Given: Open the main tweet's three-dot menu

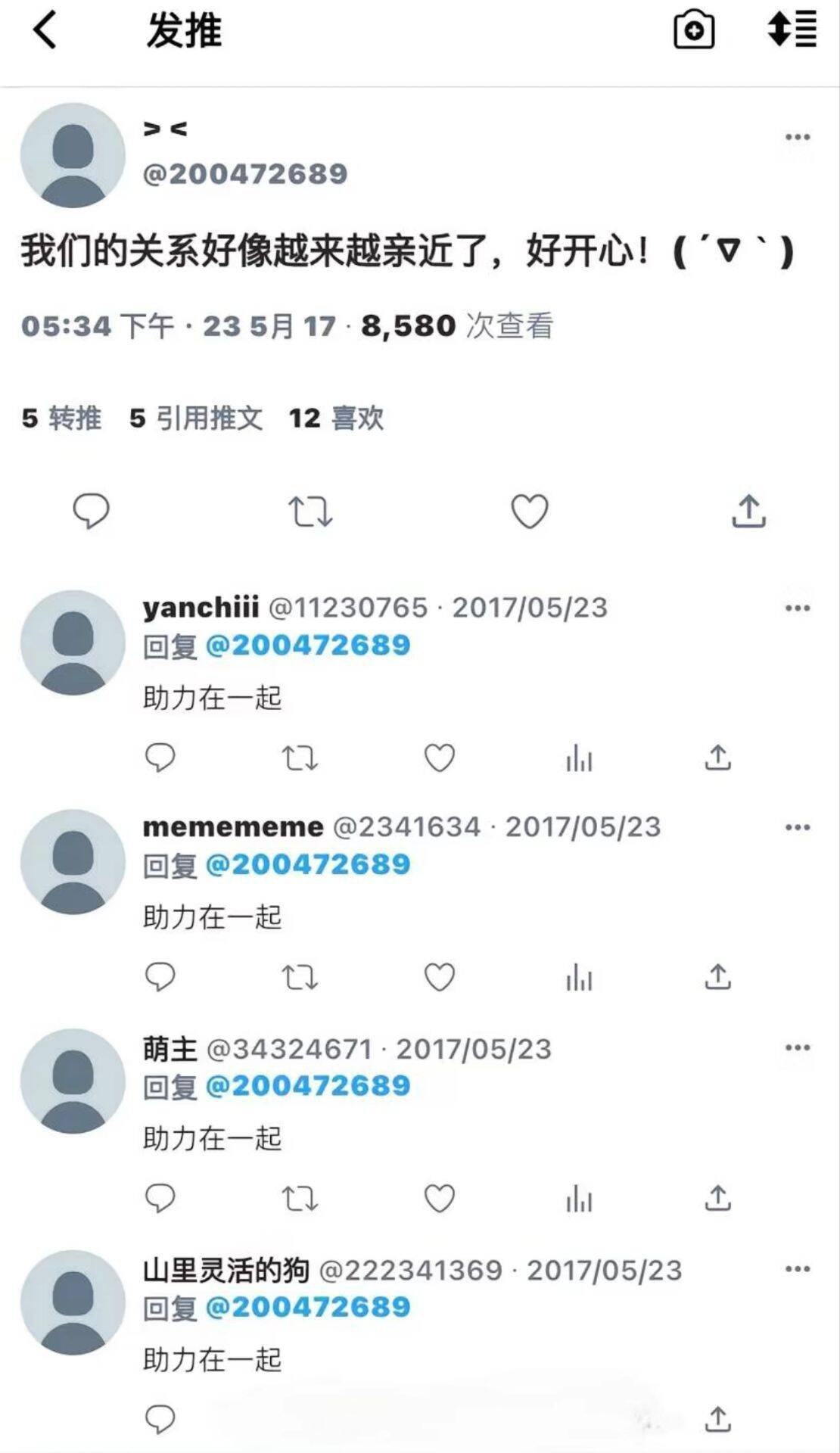Looking at the screenshot, I should (x=798, y=137).
